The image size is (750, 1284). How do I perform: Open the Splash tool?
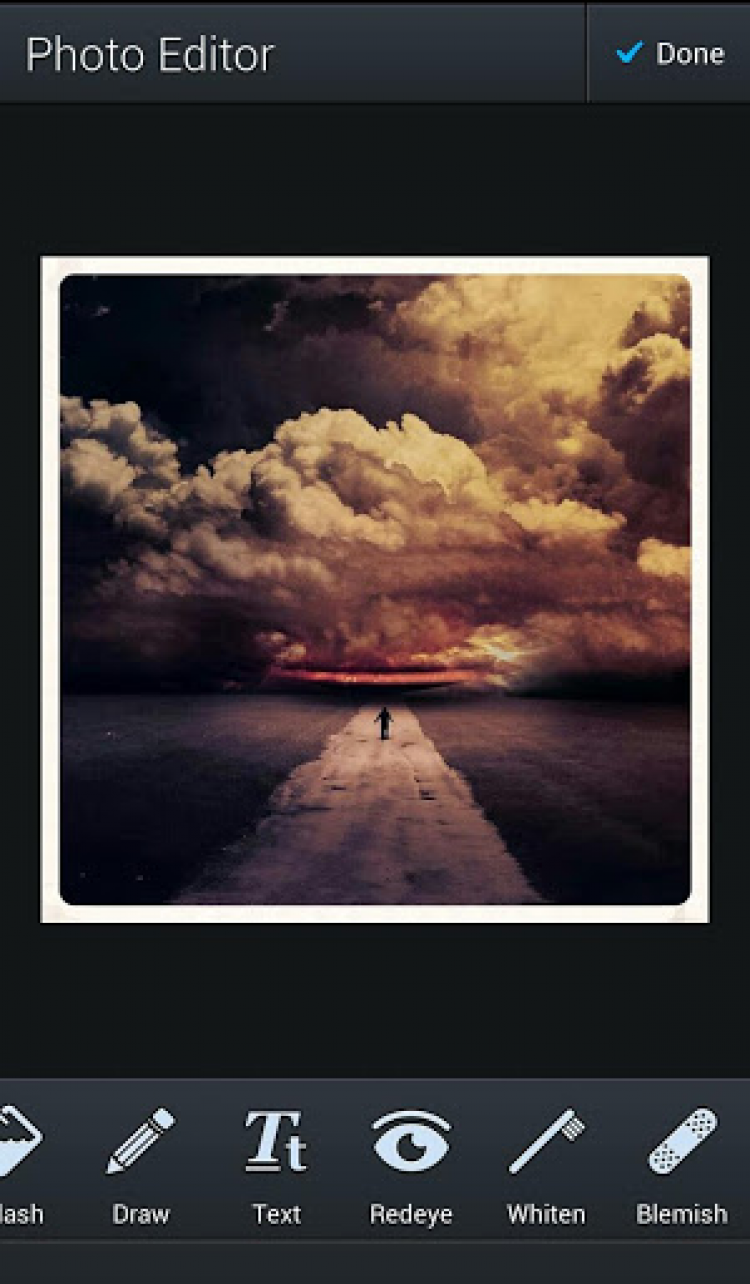pyautogui.click(x=20, y=1165)
